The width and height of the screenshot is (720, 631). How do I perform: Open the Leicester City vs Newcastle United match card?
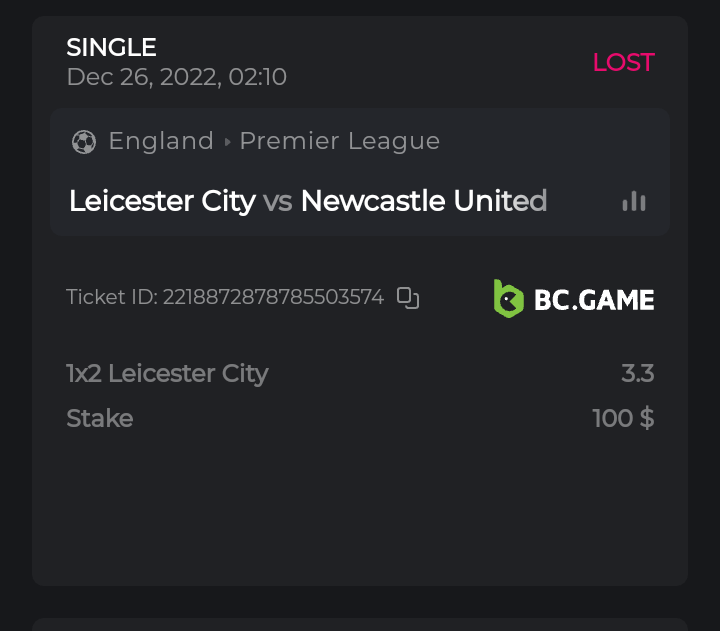(308, 201)
